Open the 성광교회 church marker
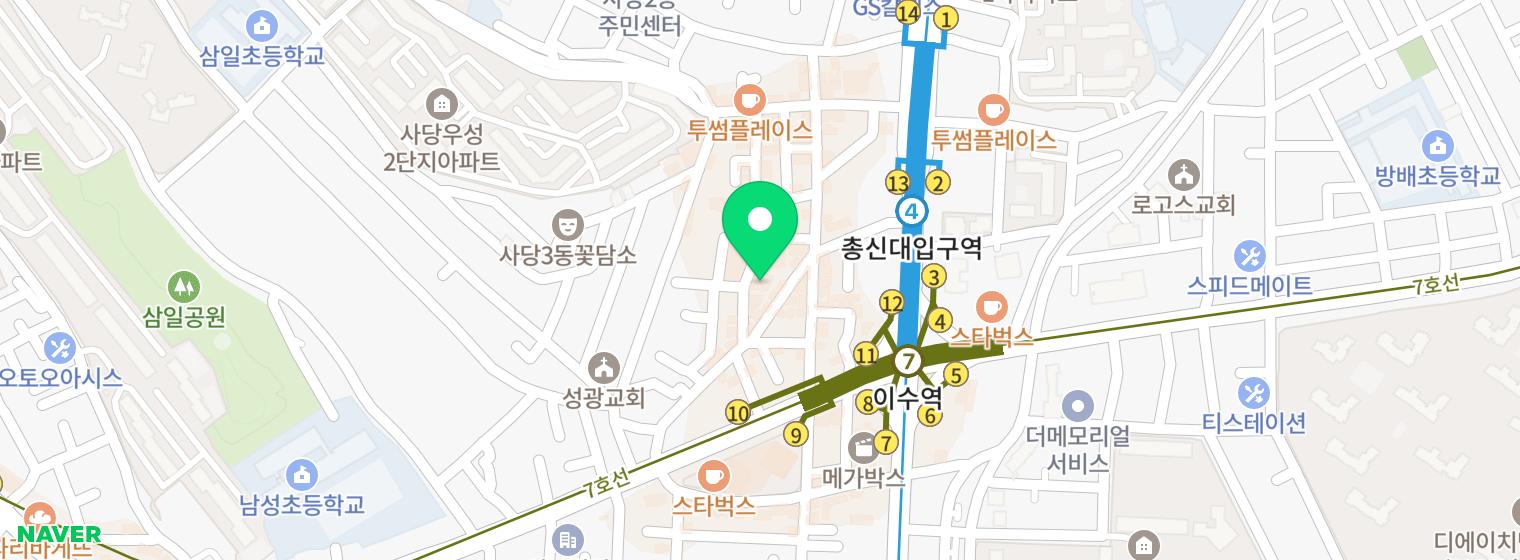 [x=604, y=367]
